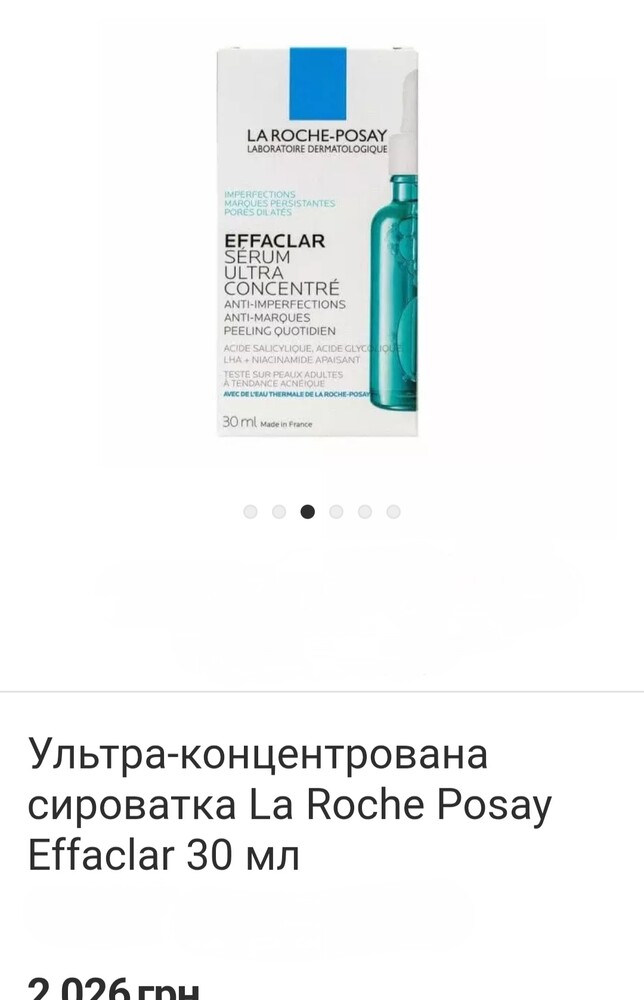Image resolution: width=644 pixels, height=1000 pixels.
Task: Select the last image indicator dot
Action: coord(393,511)
